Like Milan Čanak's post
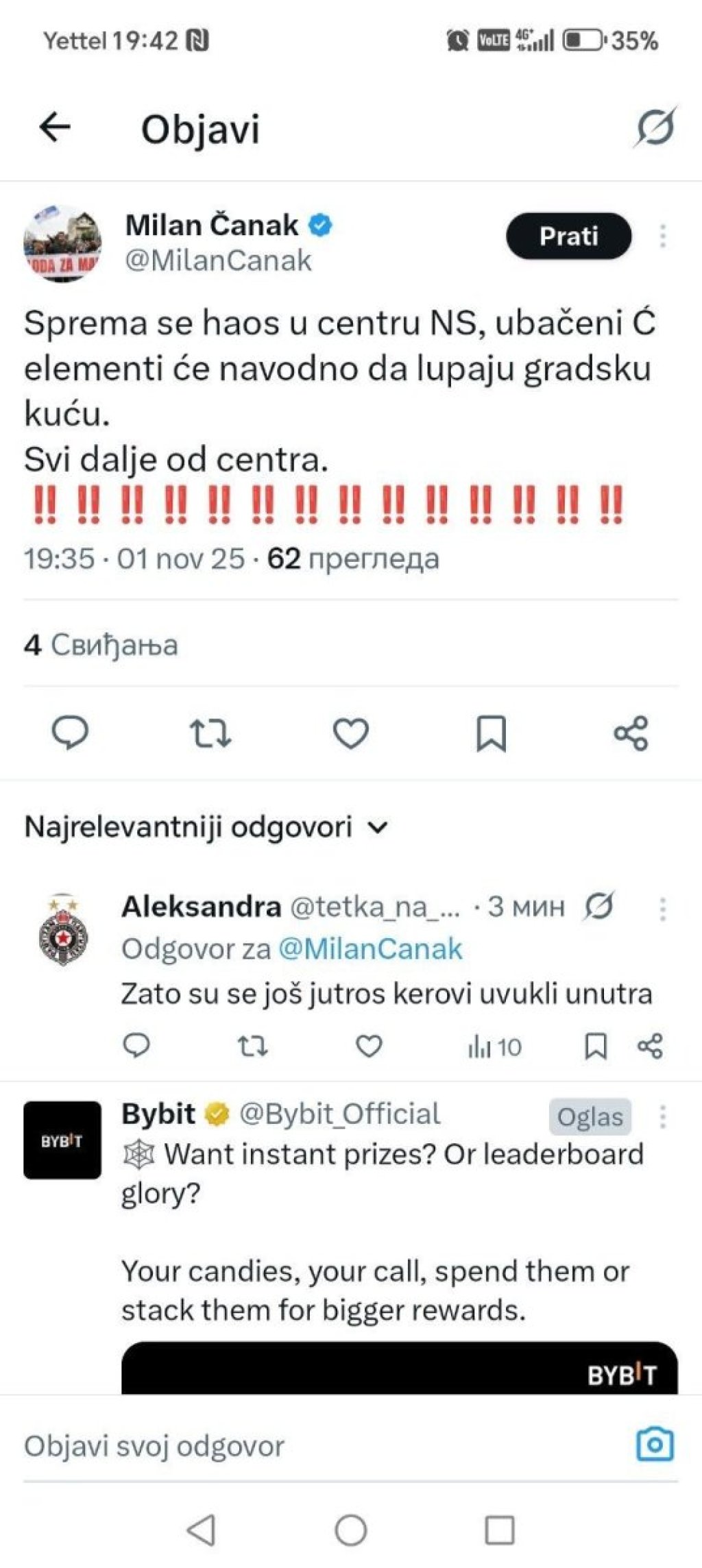The height and width of the screenshot is (1568, 702). (351, 733)
